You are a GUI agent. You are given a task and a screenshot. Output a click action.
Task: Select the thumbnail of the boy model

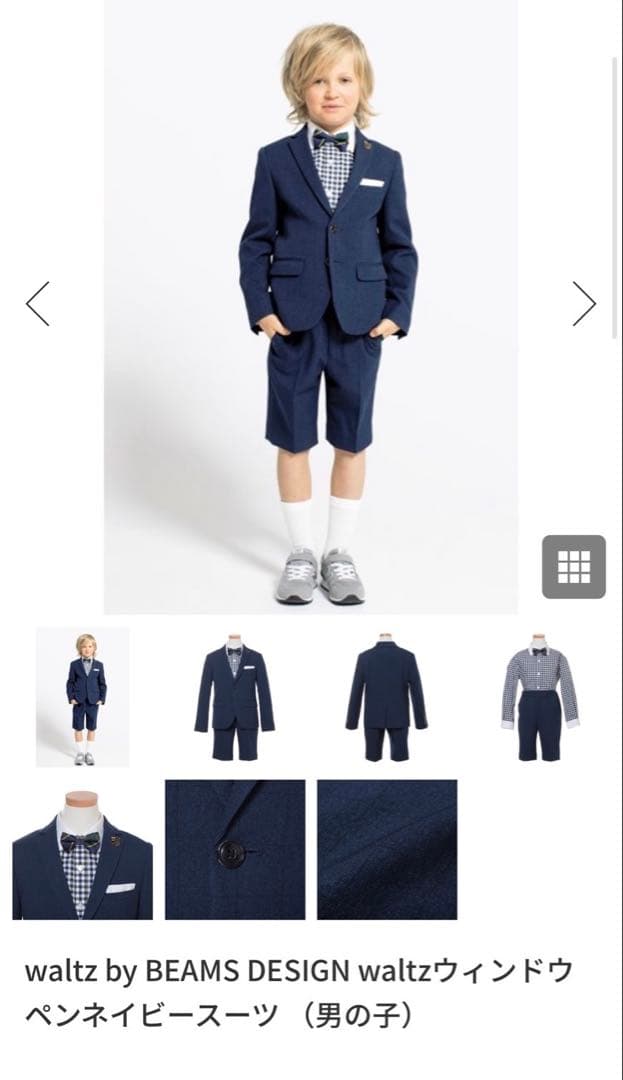[x=83, y=697]
